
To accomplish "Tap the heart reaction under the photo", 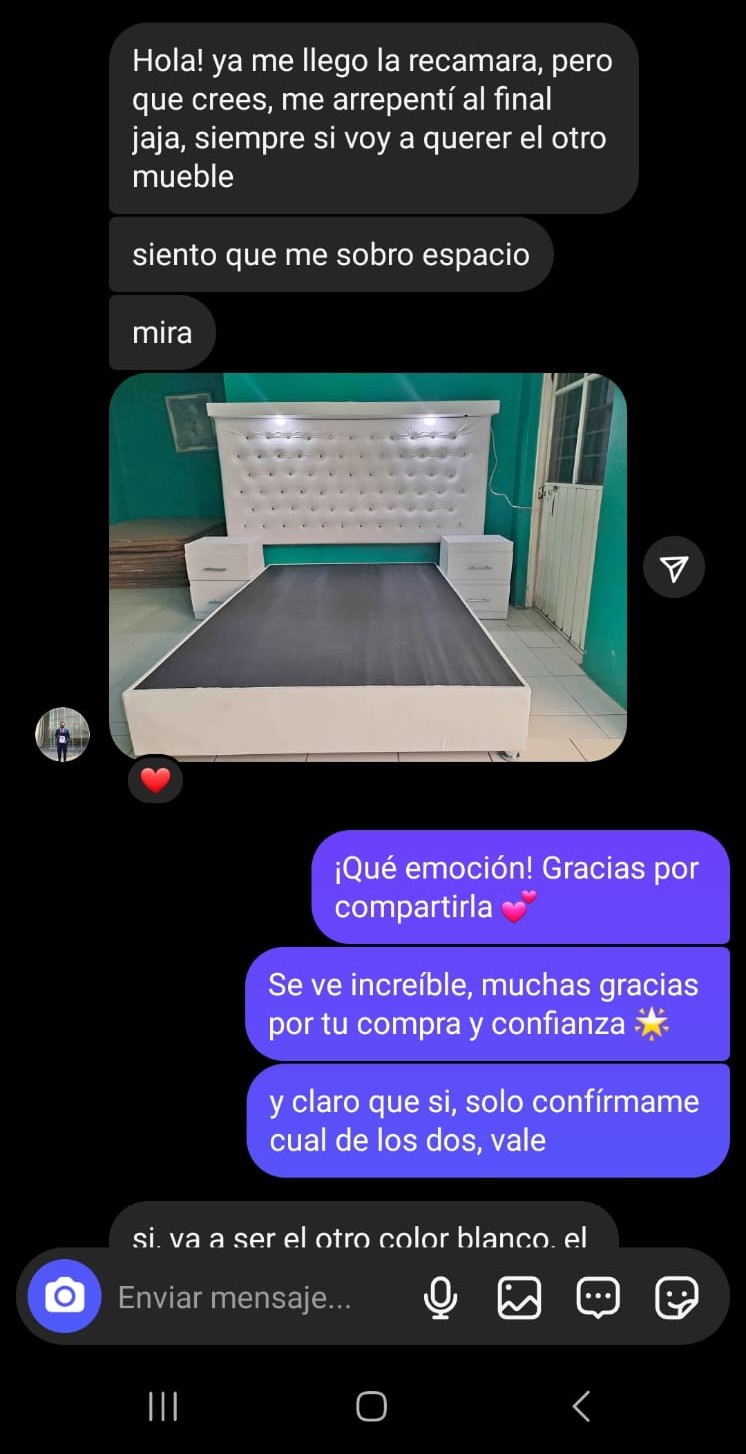I will pos(155,780).
